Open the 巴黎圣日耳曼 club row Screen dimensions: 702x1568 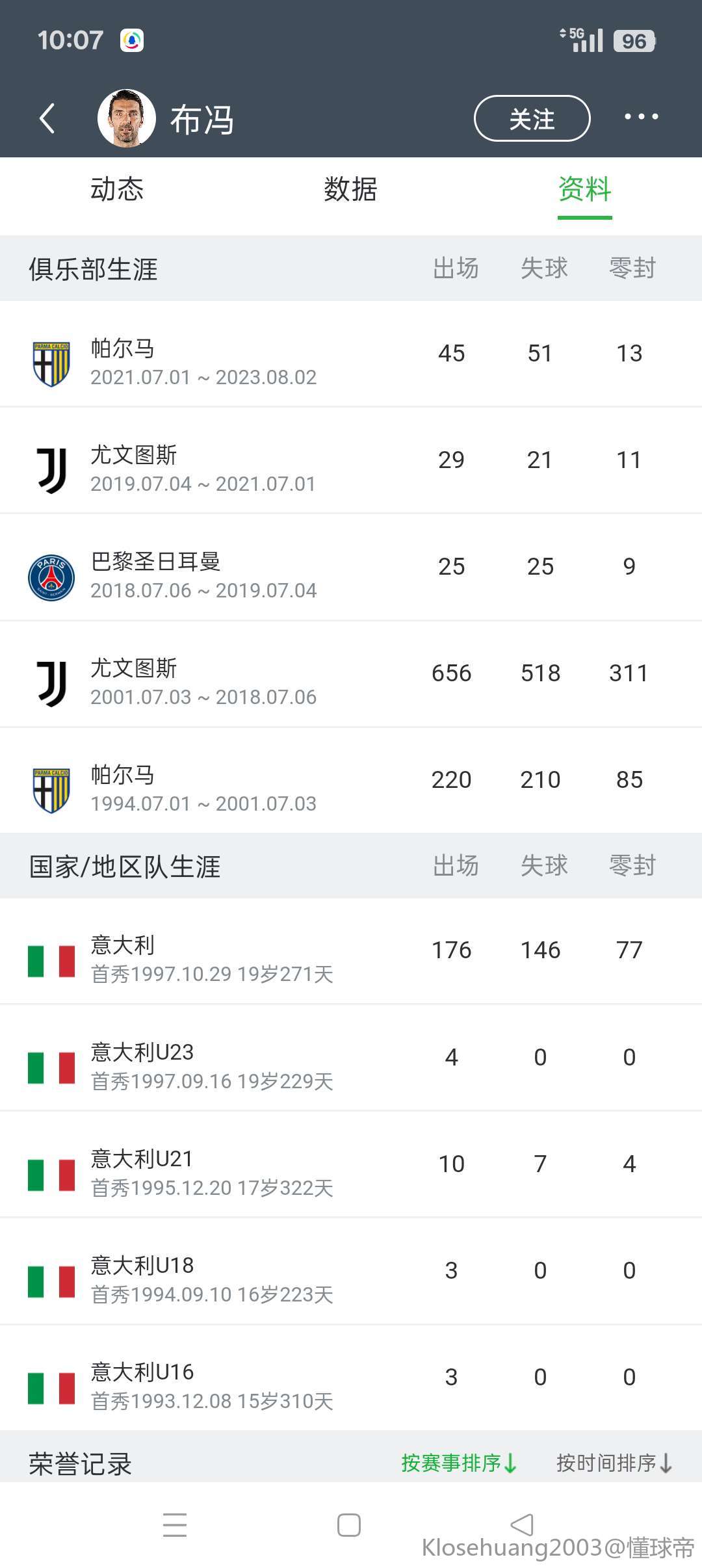pyautogui.click(x=351, y=567)
